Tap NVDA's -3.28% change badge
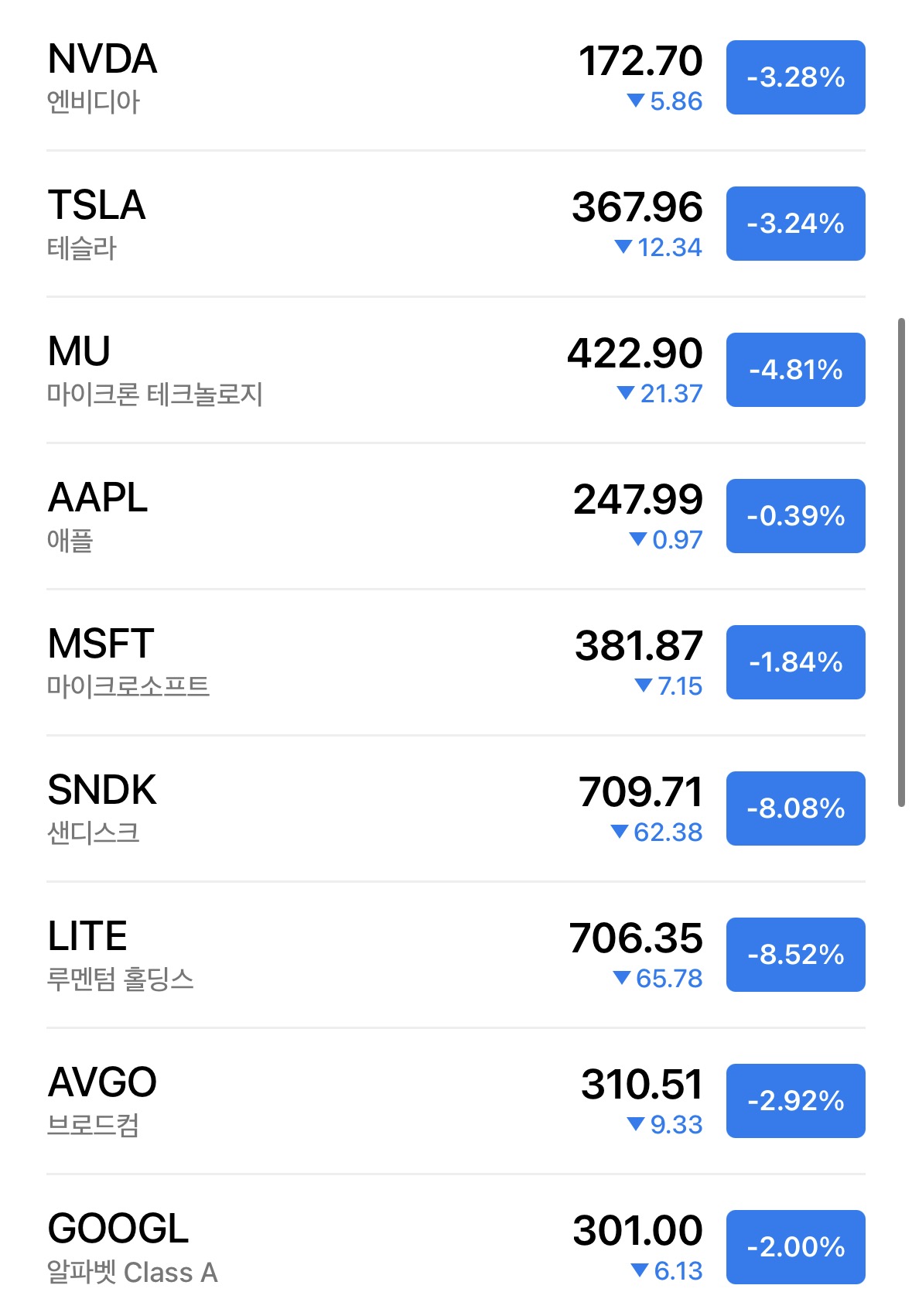This screenshot has height=1316, width=912. 795,77
